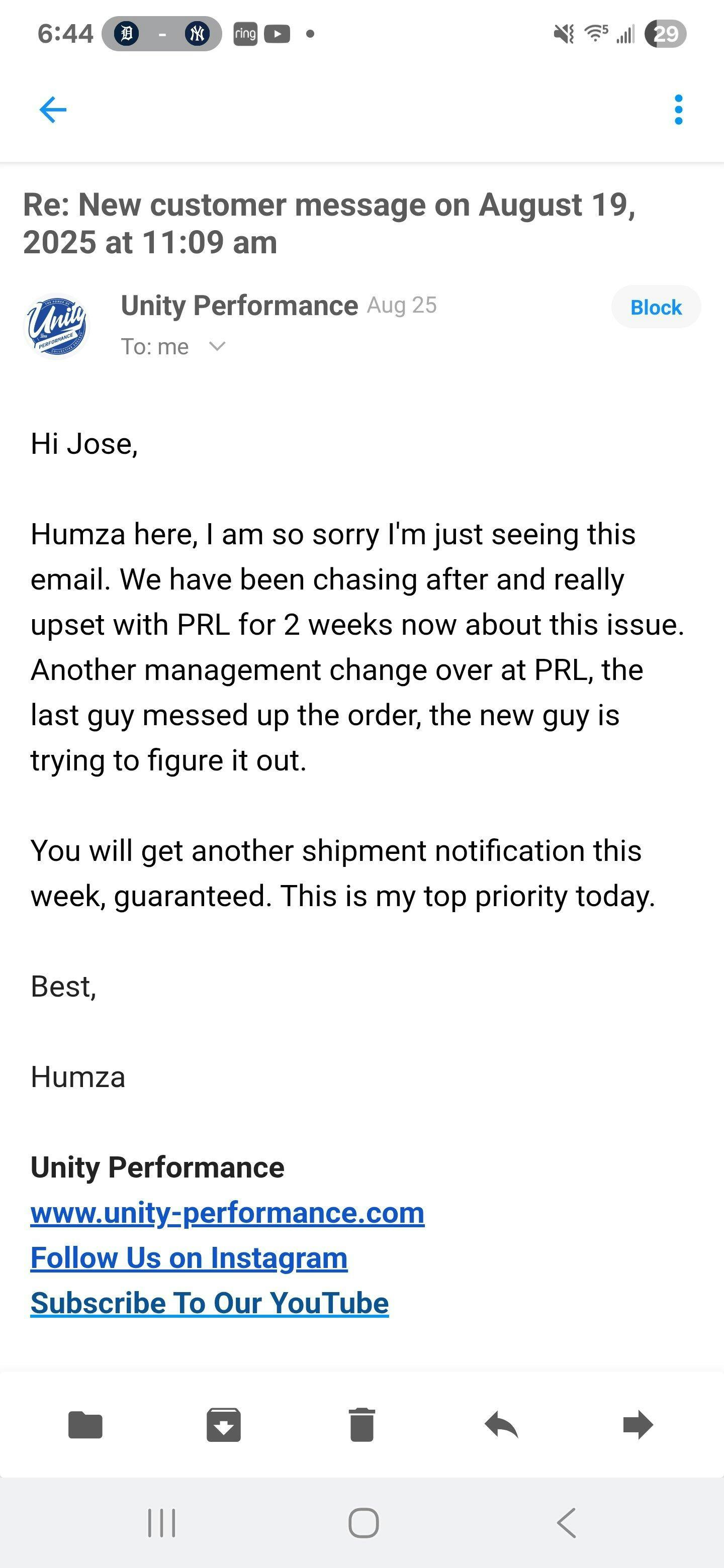Viewport: 724px width, 1568px height.
Task: Open the three-dot overflow menu
Action: (678, 110)
